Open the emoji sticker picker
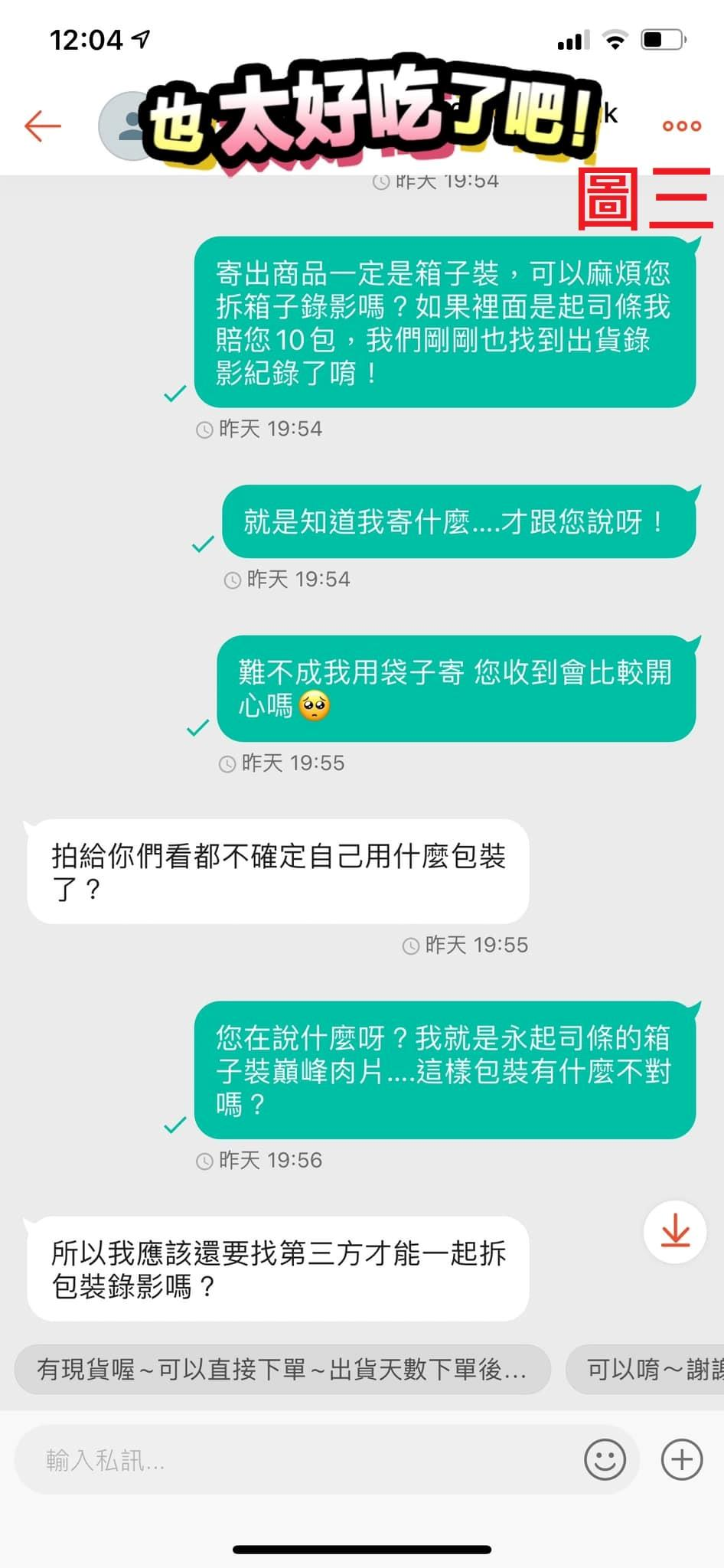This screenshot has height=1568, width=724. point(605,1459)
